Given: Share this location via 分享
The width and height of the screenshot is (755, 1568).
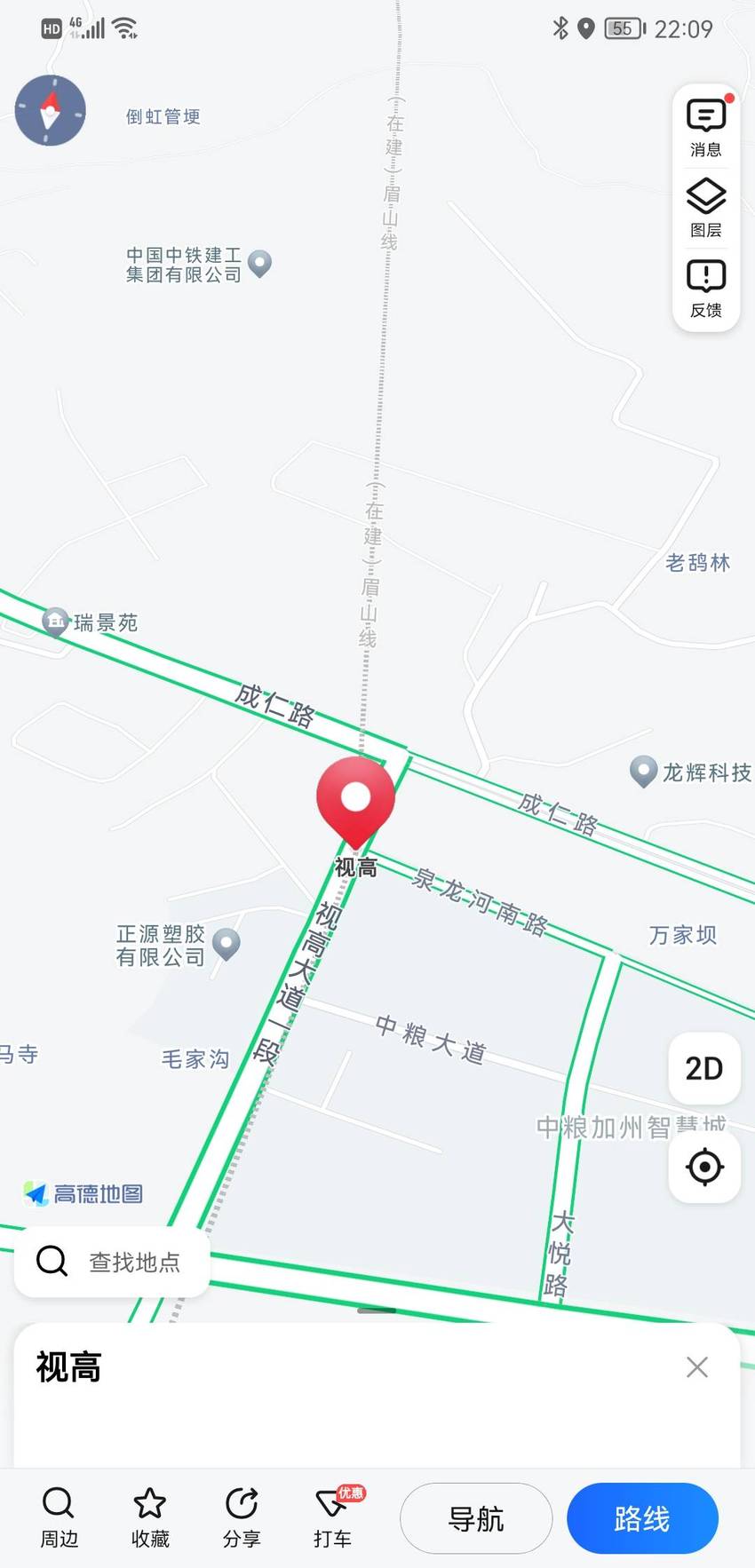Looking at the screenshot, I should pyautogui.click(x=241, y=1518).
